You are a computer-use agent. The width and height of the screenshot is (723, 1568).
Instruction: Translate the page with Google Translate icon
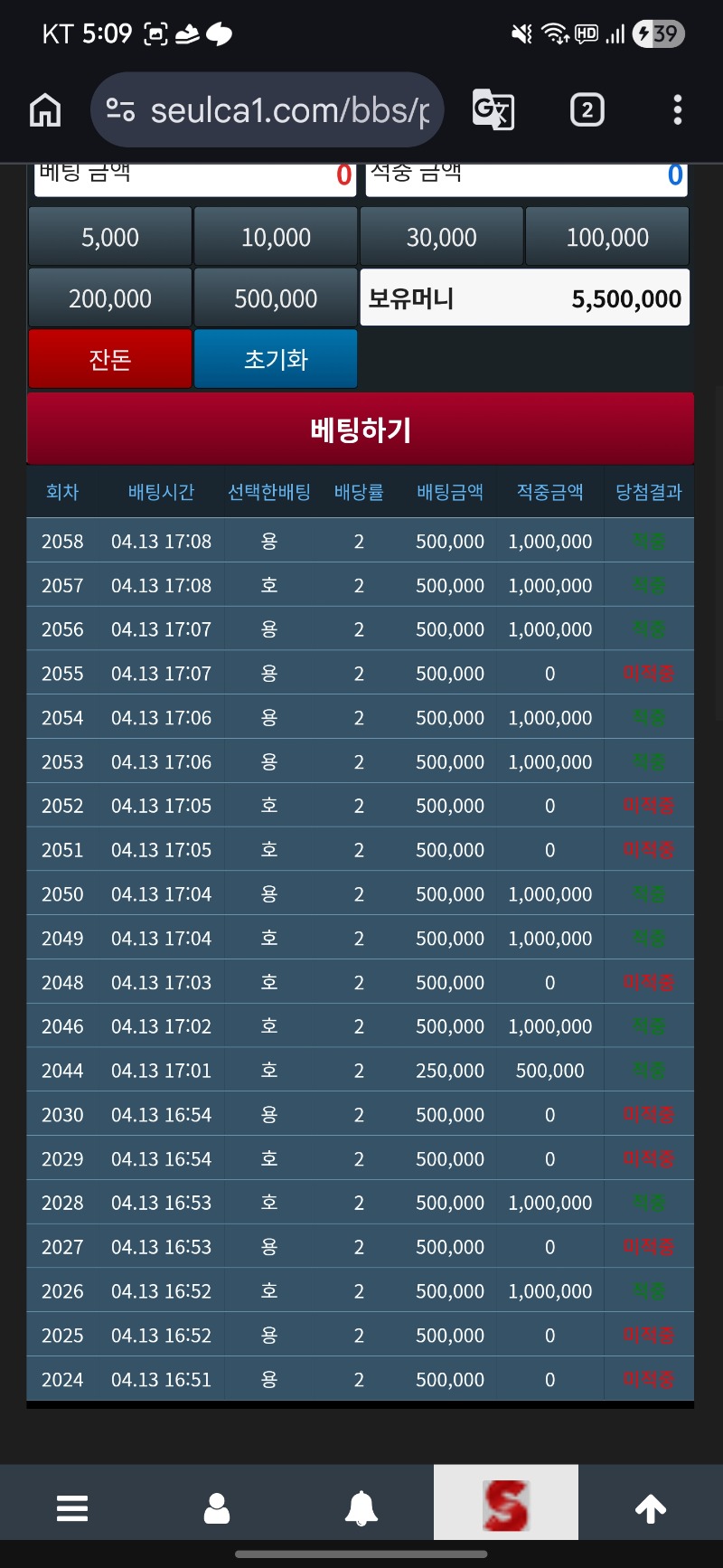(493, 110)
